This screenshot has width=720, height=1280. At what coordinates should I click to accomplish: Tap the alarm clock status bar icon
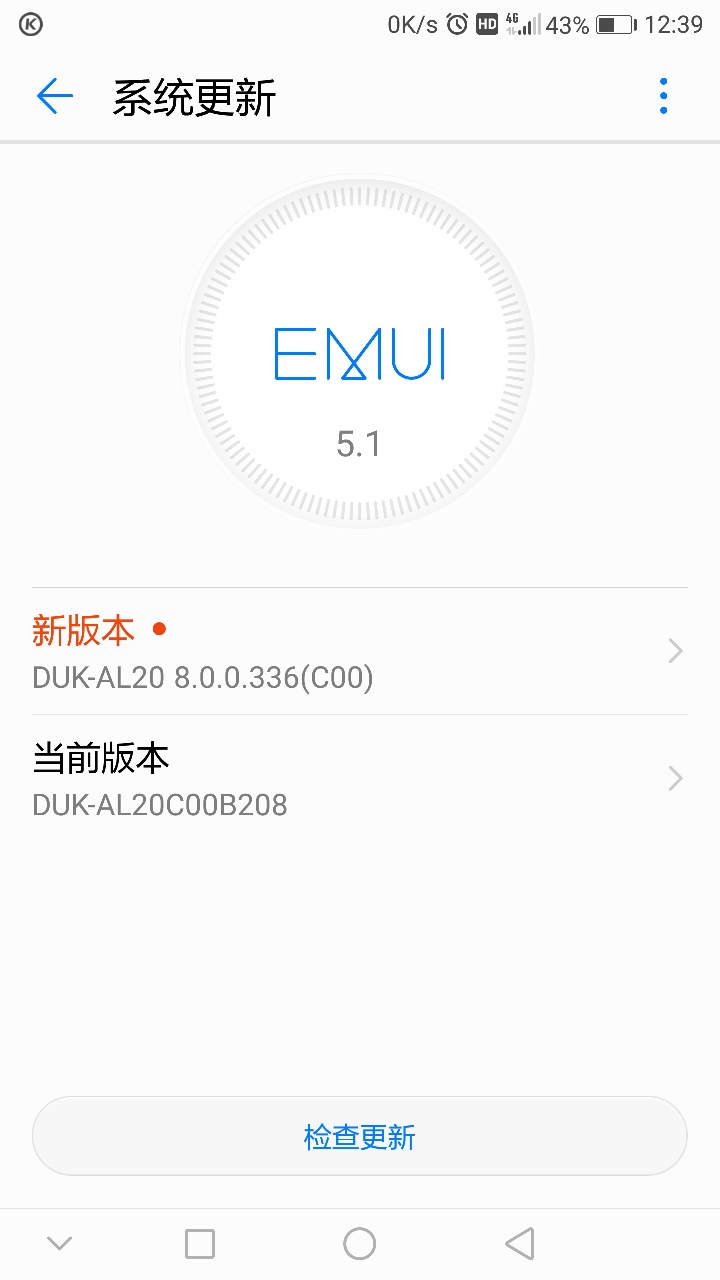click(x=457, y=24)
